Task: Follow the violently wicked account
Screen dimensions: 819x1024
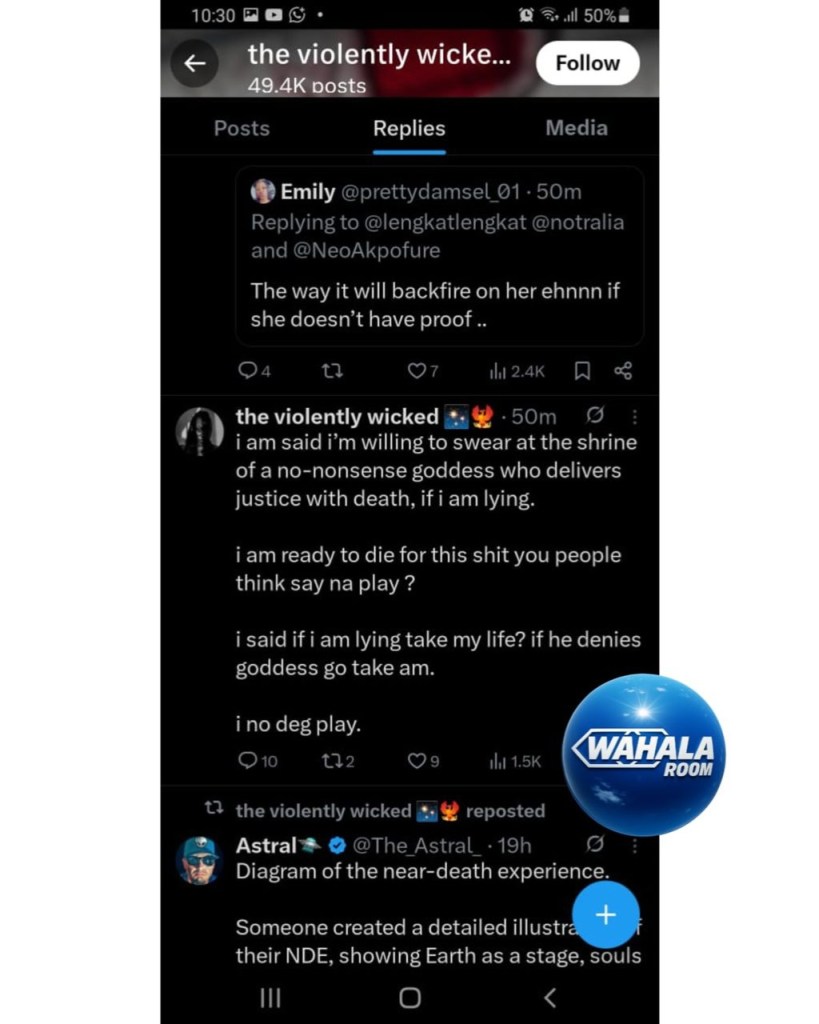Action: (x=587, y=63)
